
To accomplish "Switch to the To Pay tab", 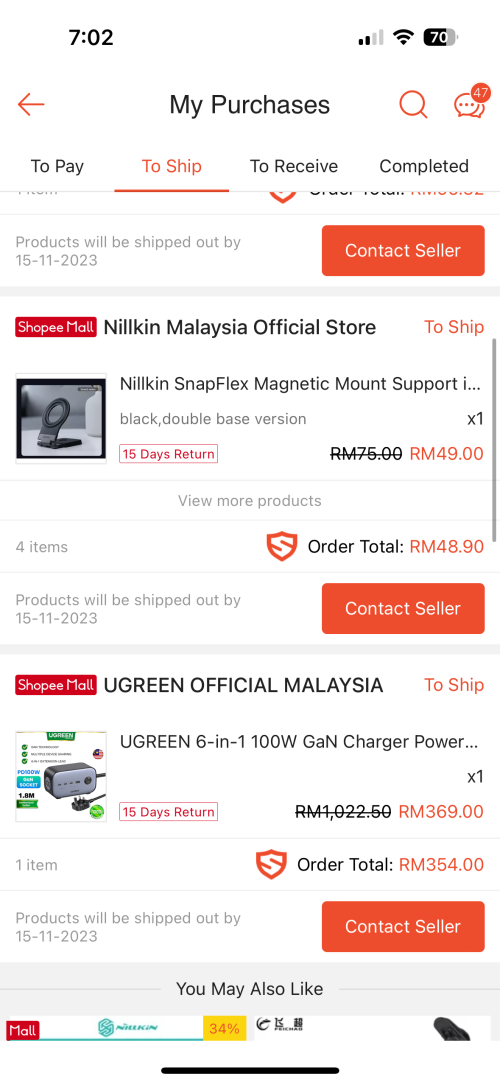I will click(x=57, y=167).
